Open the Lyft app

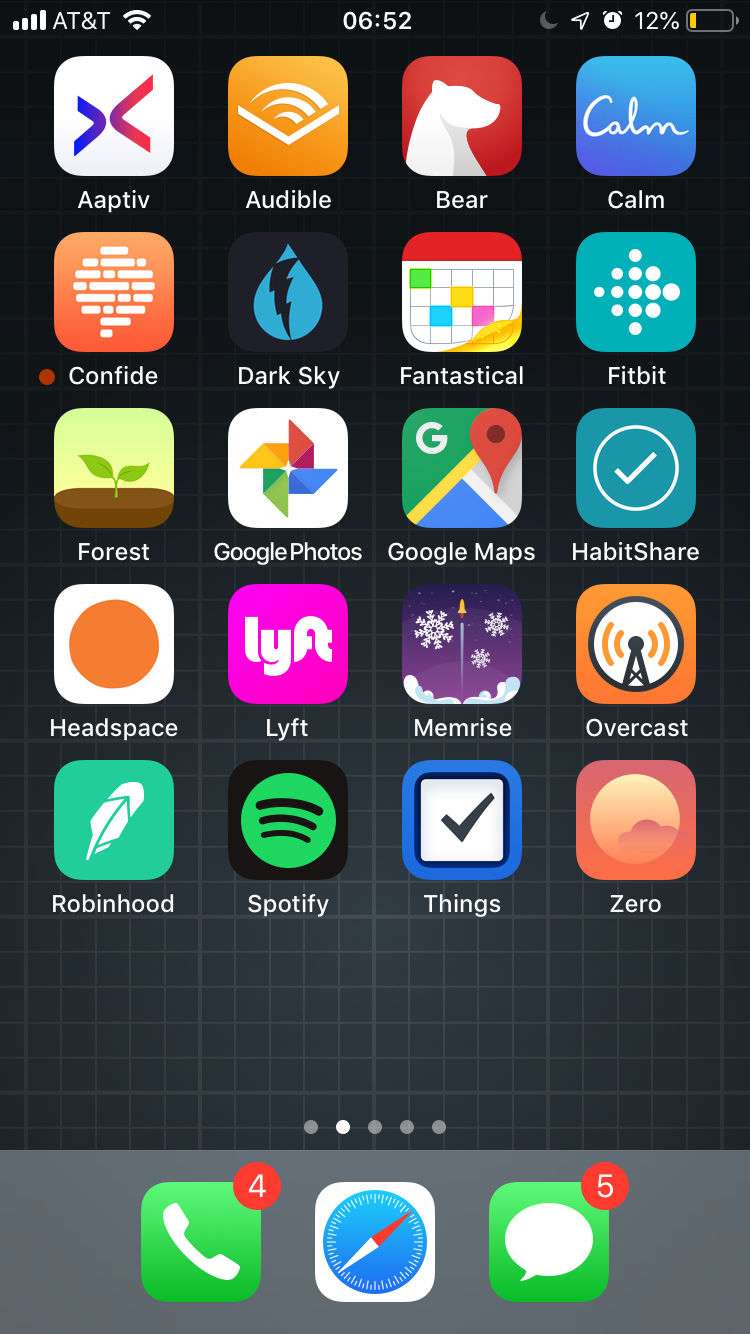coord(288,644)
